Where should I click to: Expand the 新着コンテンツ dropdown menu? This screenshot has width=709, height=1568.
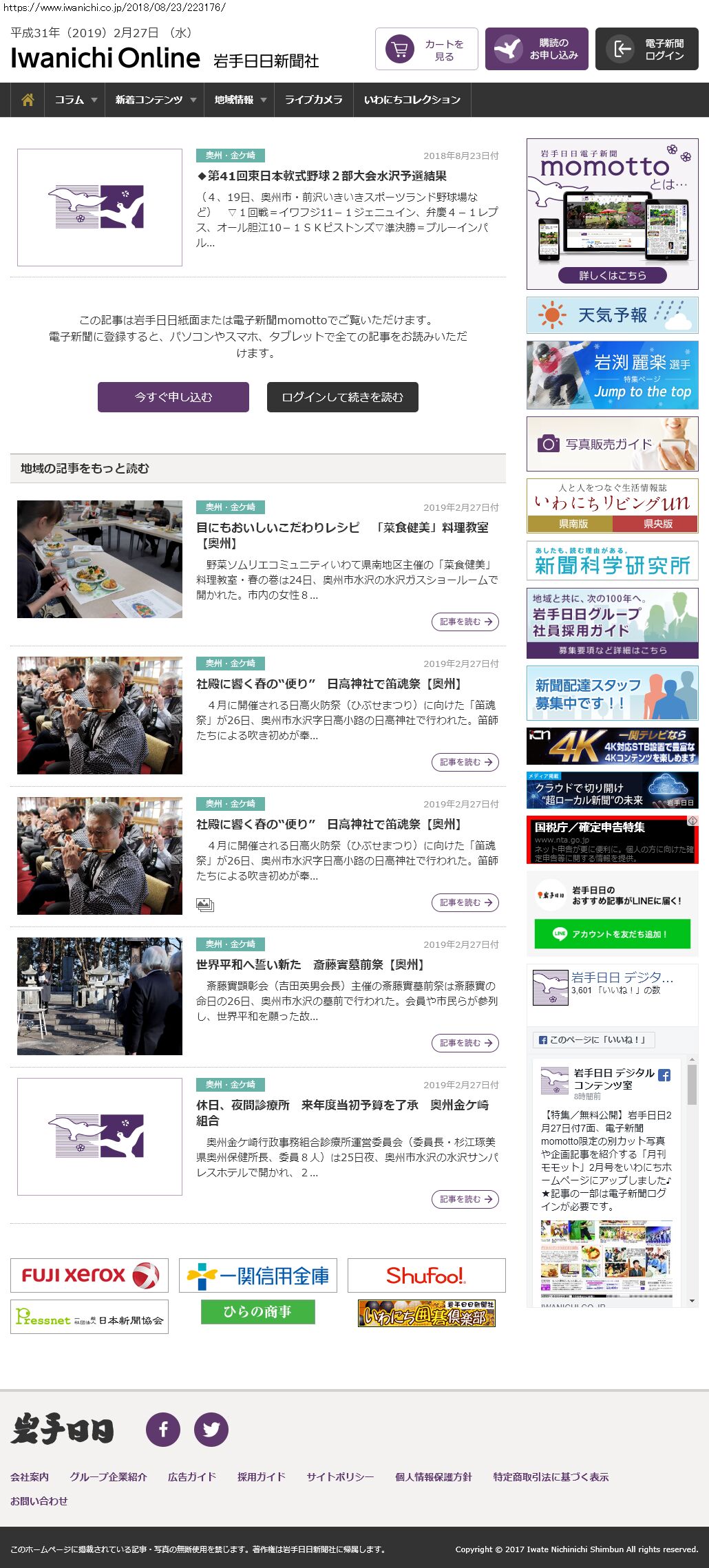(155, 100)
